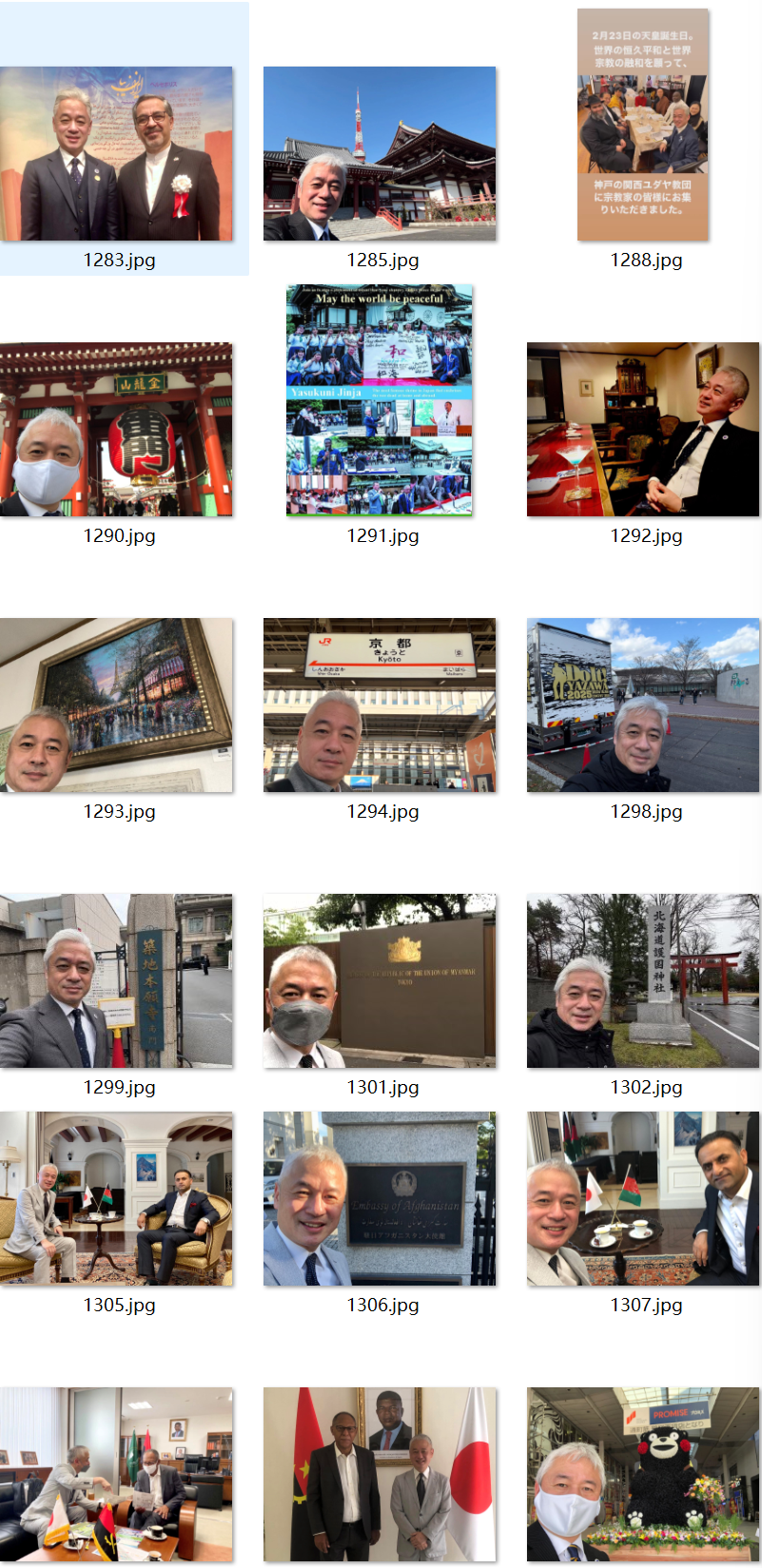Open the 1293.jpg painting photo

point(116,705)
